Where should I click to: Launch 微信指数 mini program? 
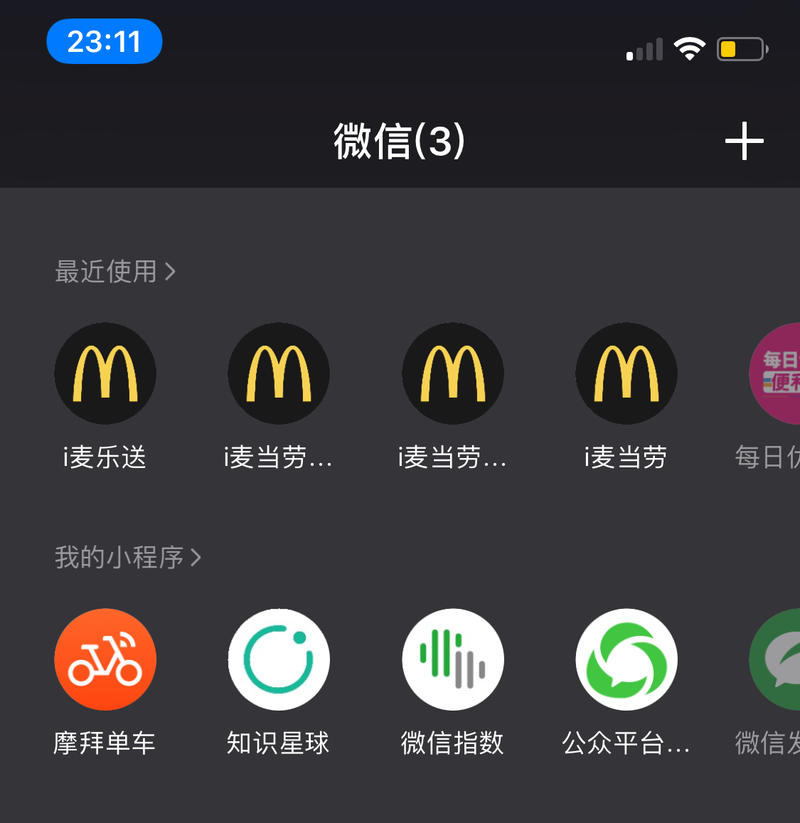click(452, 659)
